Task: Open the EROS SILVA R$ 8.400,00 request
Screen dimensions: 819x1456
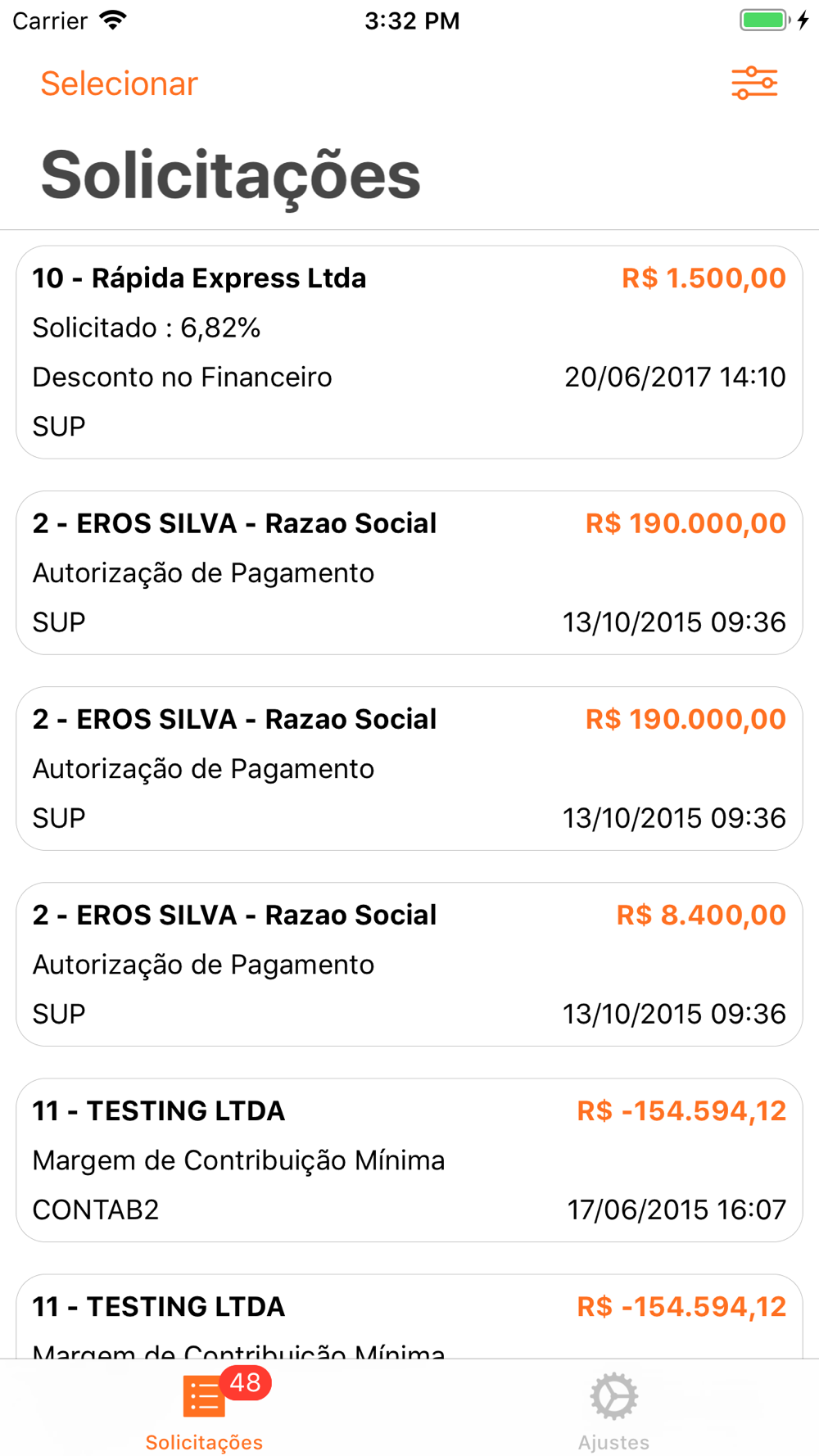Action: pyautogui.click(x=409, y=964)
